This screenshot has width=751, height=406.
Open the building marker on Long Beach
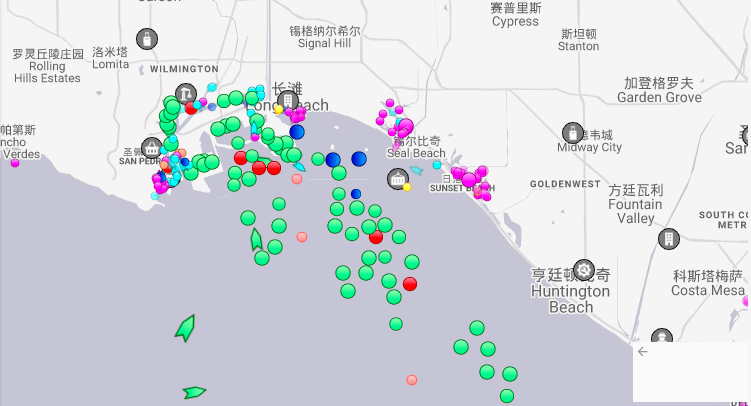coord(288,100)
